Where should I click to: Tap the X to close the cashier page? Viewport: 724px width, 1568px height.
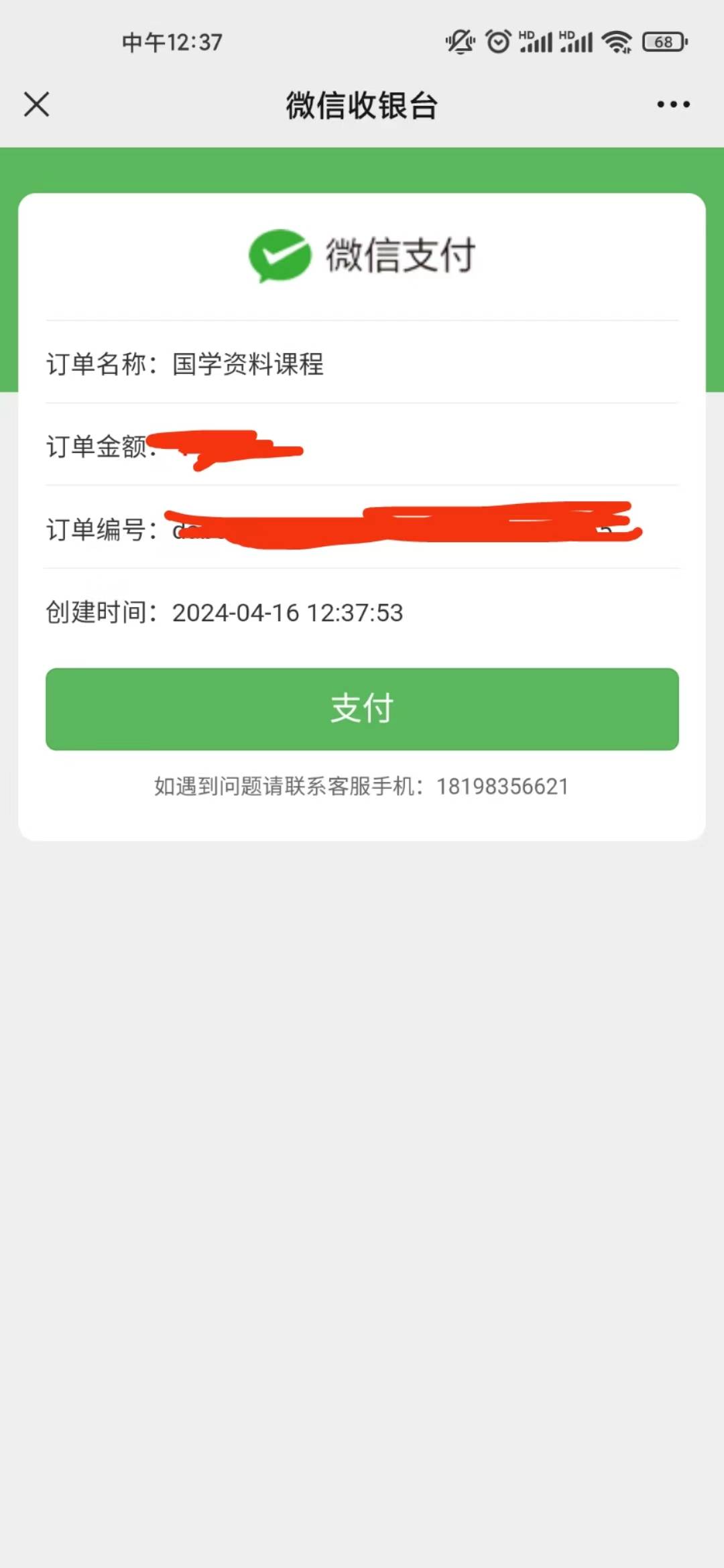click(x=36, y=105)
